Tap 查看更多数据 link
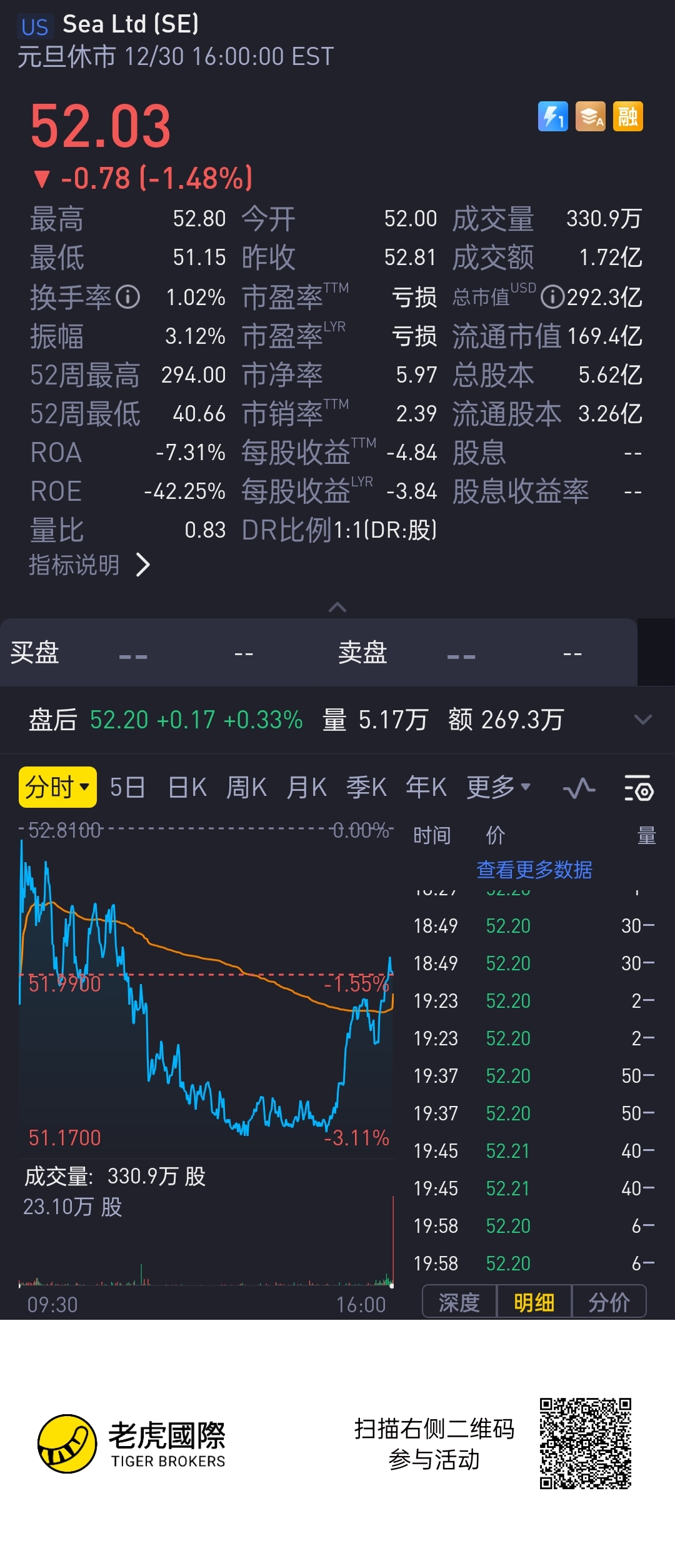 534,870
